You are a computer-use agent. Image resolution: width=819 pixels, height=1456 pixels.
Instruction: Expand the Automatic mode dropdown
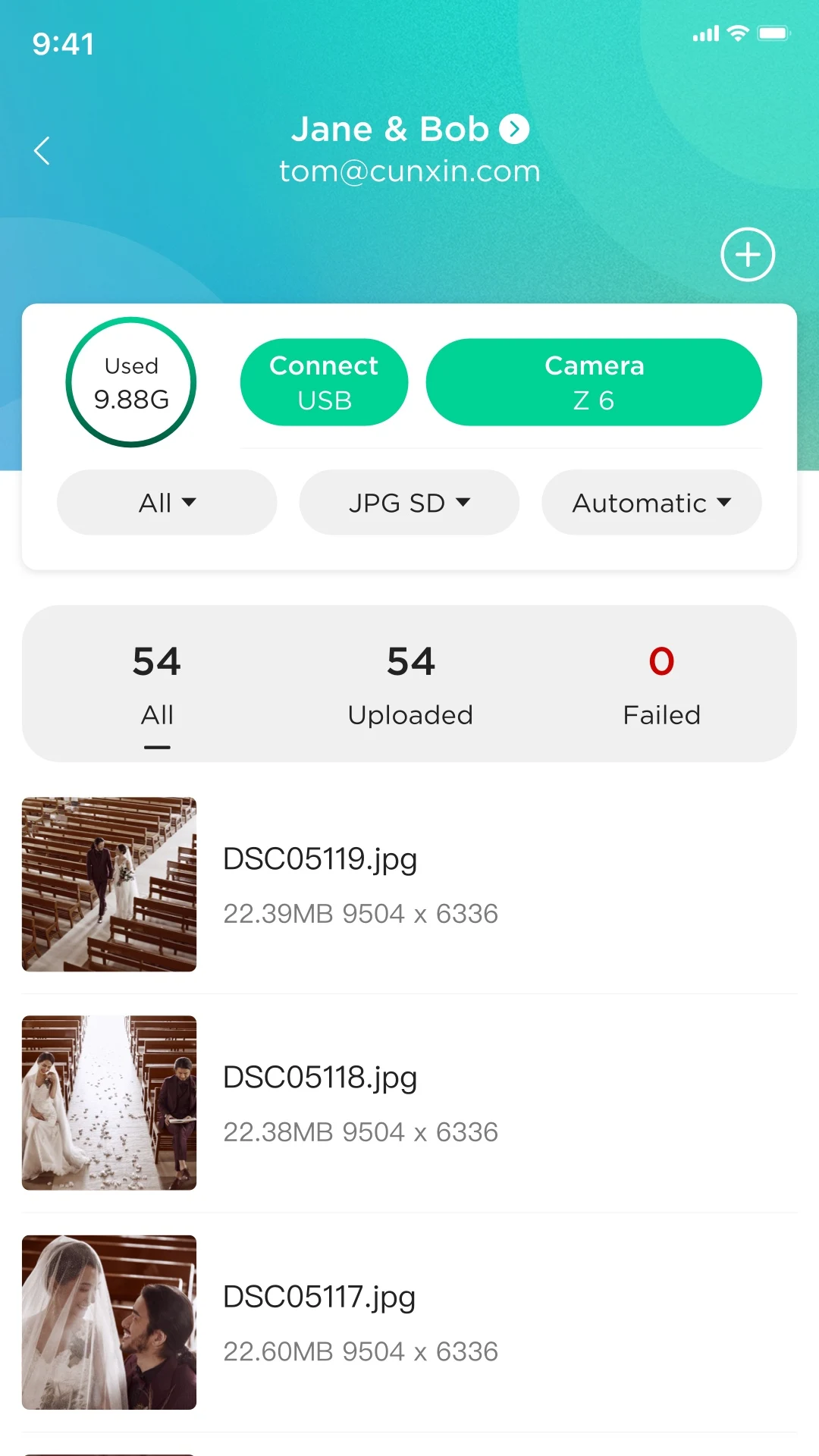[651, 502]
